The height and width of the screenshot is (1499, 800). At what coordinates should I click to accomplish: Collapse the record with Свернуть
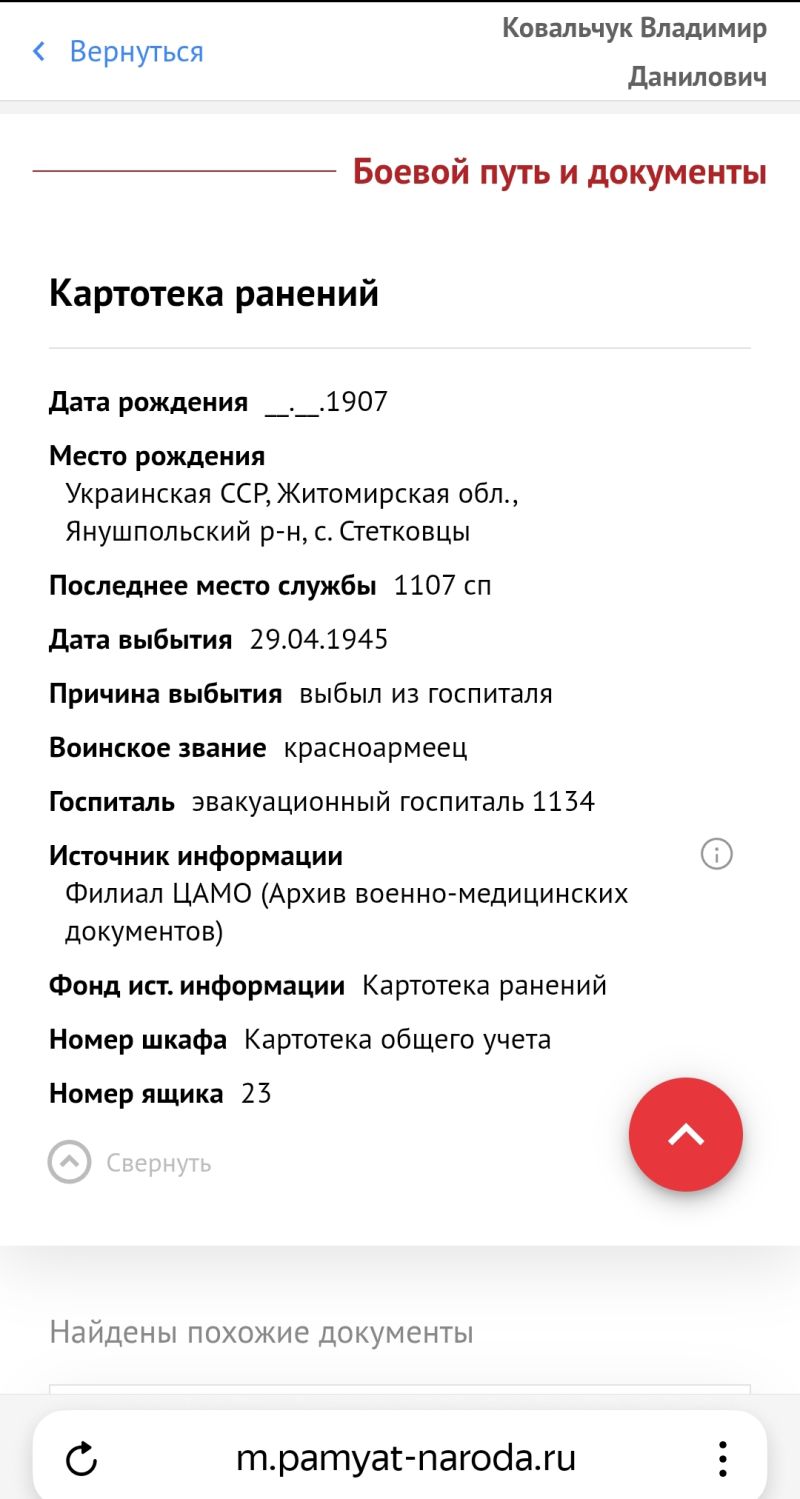(x=130, y=1163)
